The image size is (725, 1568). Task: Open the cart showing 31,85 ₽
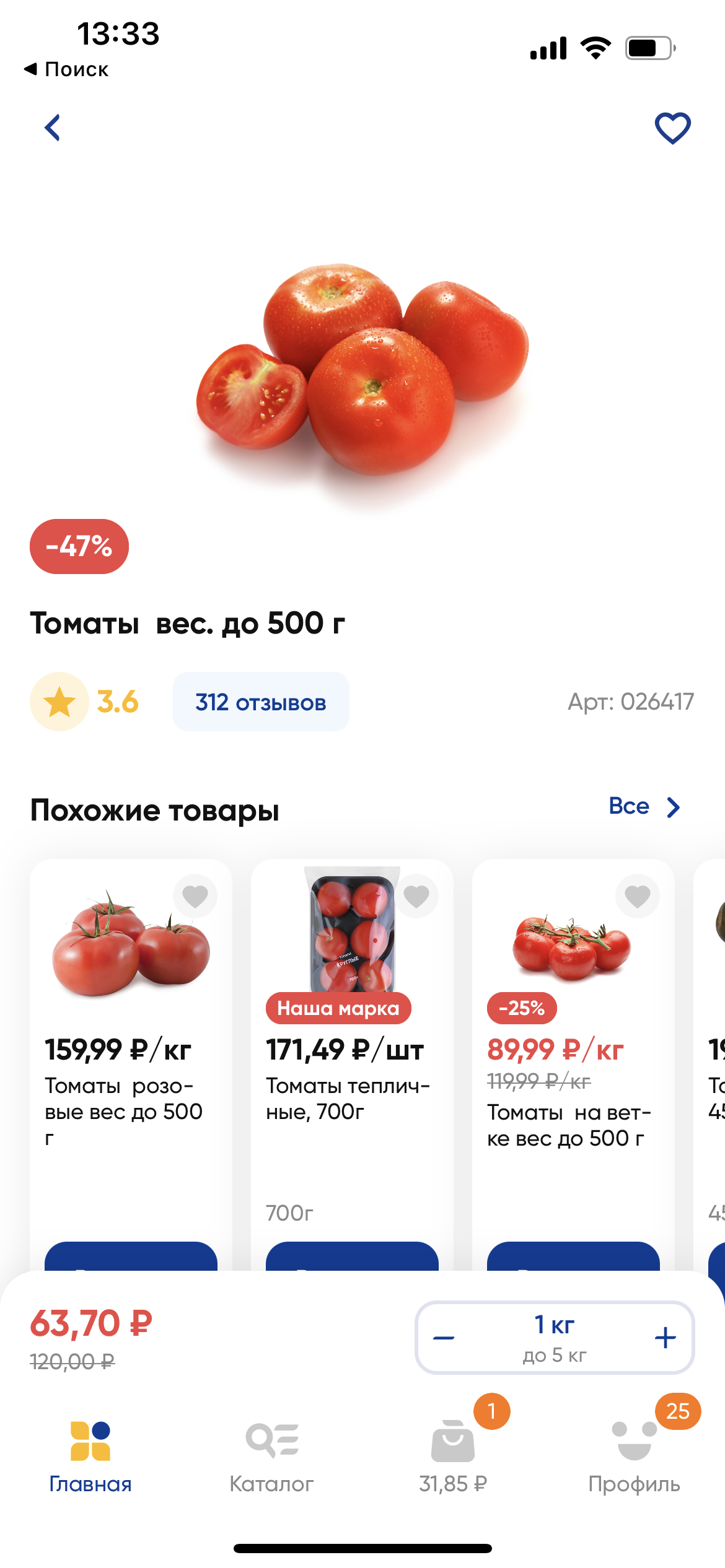453,1457
